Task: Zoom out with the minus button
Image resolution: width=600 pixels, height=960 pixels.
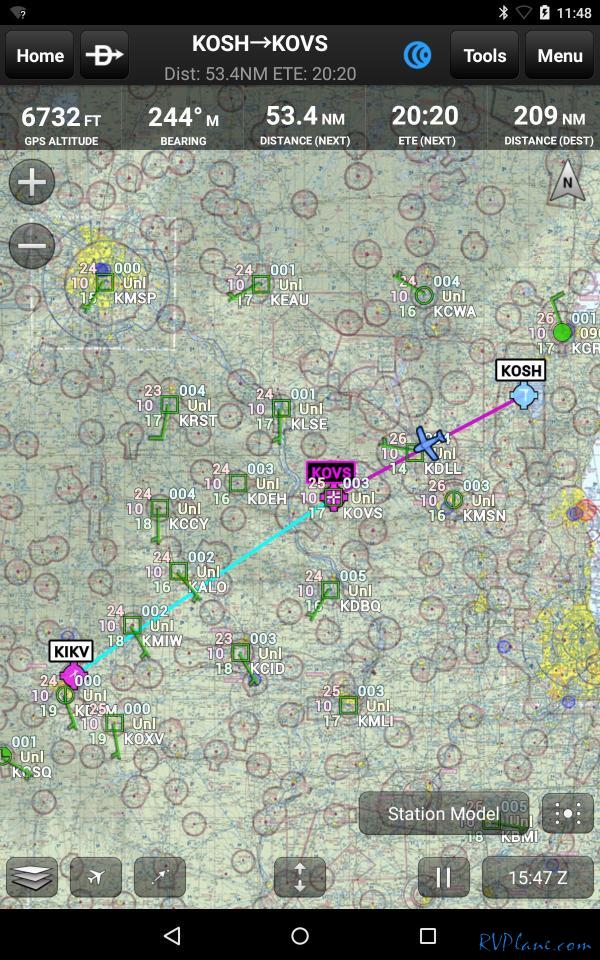Action: 32,245
